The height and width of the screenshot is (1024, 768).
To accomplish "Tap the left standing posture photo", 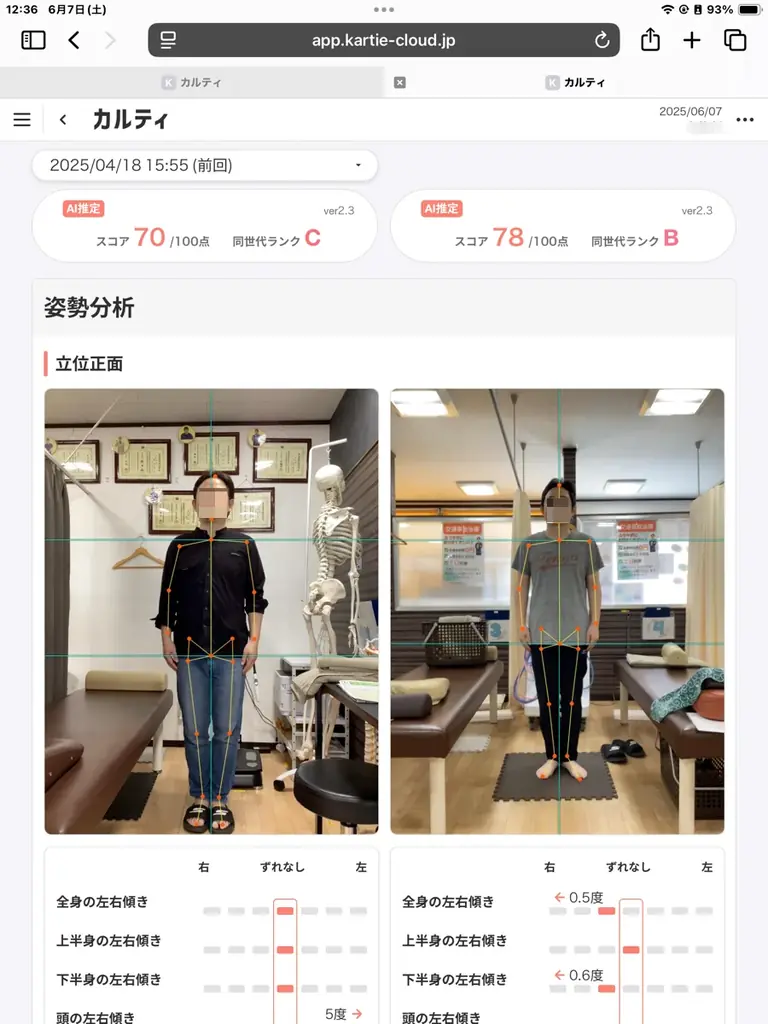I will [211, 610].
